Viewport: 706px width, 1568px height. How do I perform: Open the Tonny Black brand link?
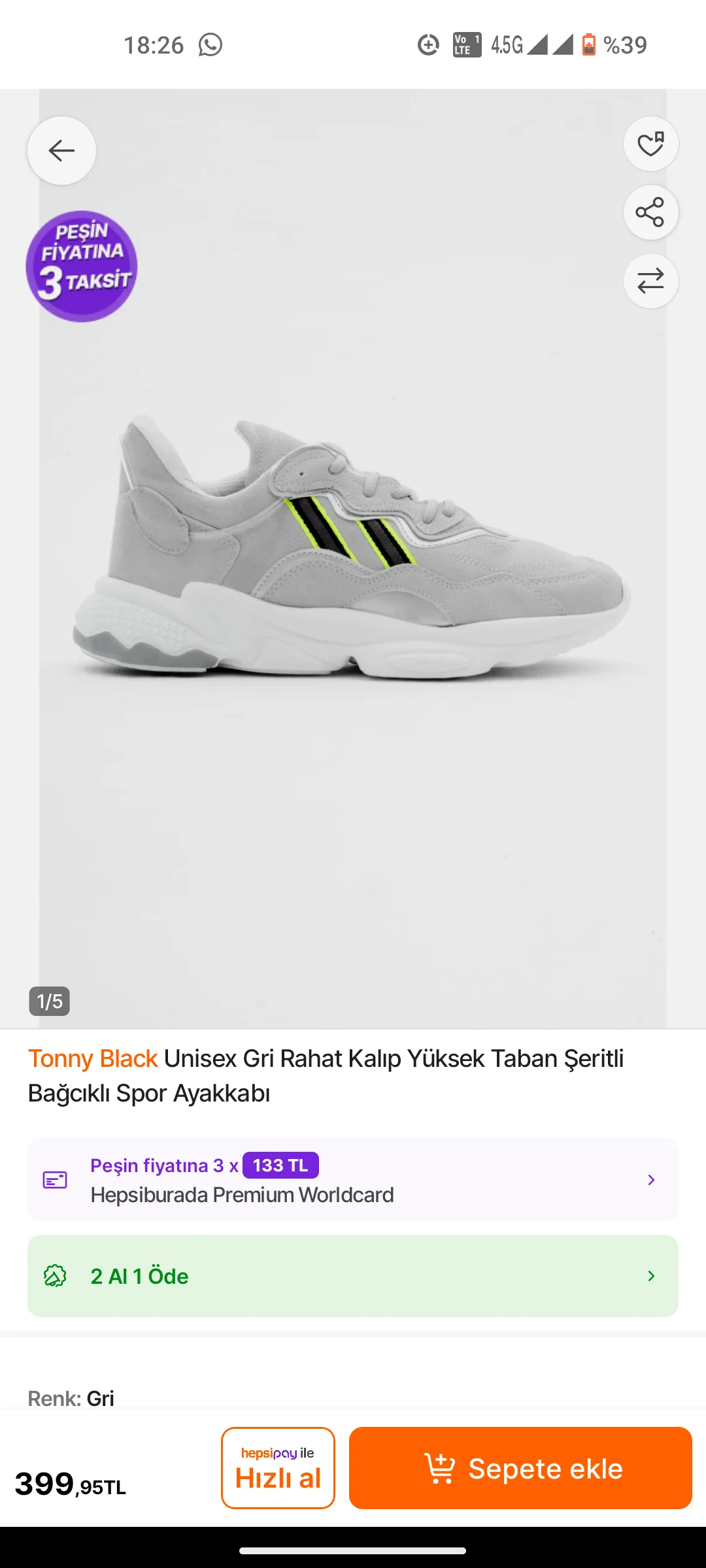[93, 1059]
